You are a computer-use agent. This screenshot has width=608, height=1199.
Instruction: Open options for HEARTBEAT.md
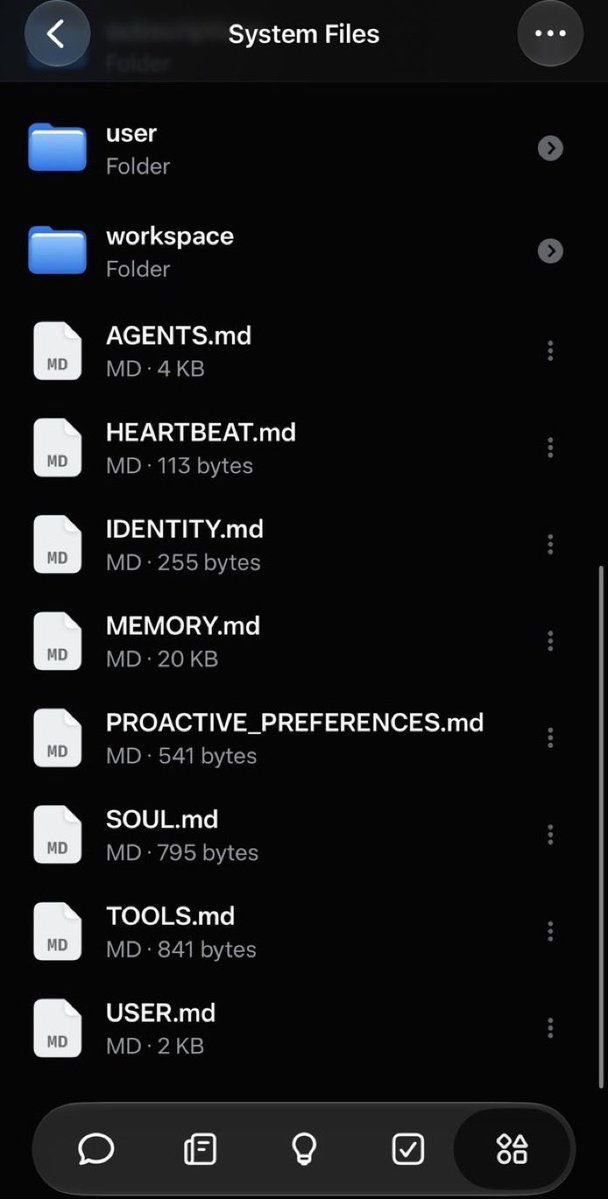click(x=550, y=448)
